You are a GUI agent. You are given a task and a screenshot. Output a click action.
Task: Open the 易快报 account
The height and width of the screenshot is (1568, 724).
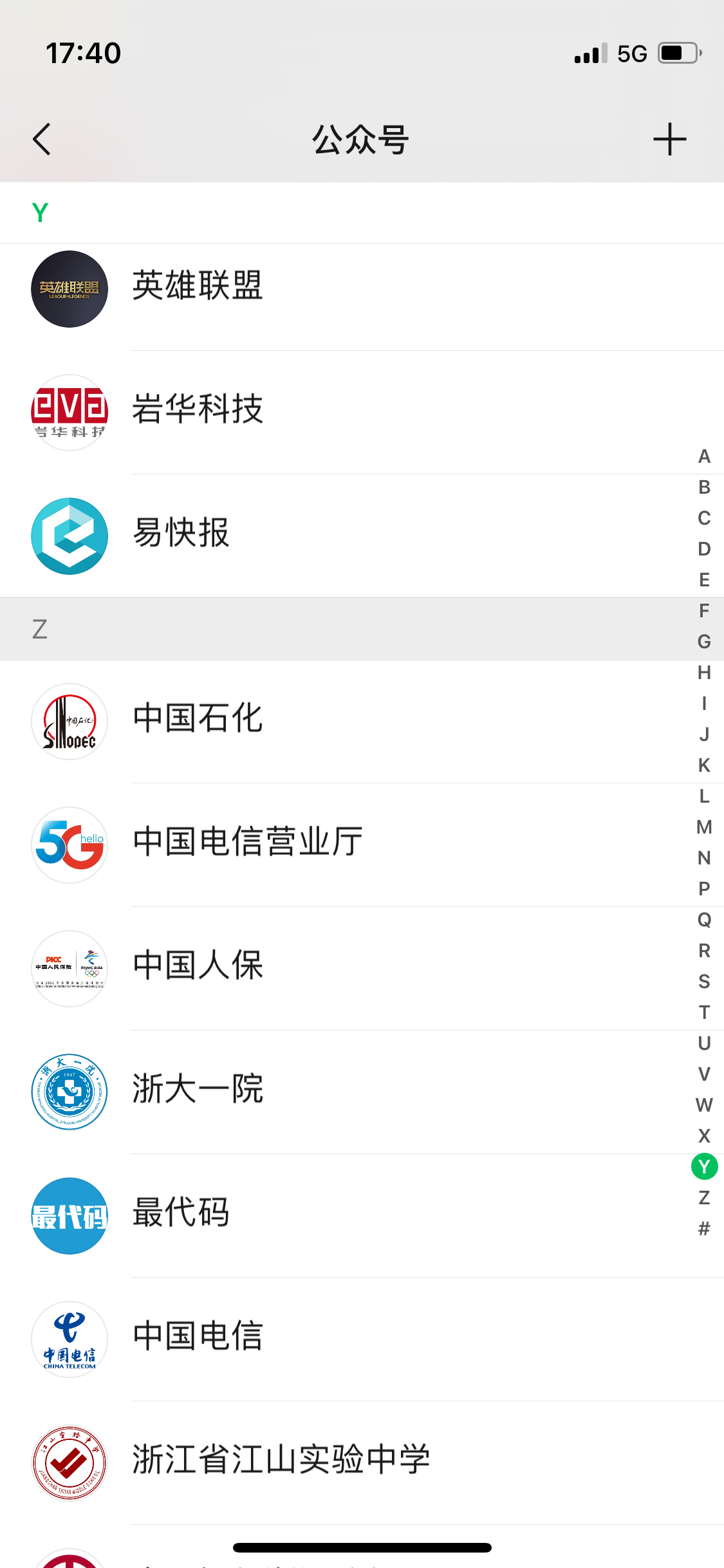pos(362,536)
